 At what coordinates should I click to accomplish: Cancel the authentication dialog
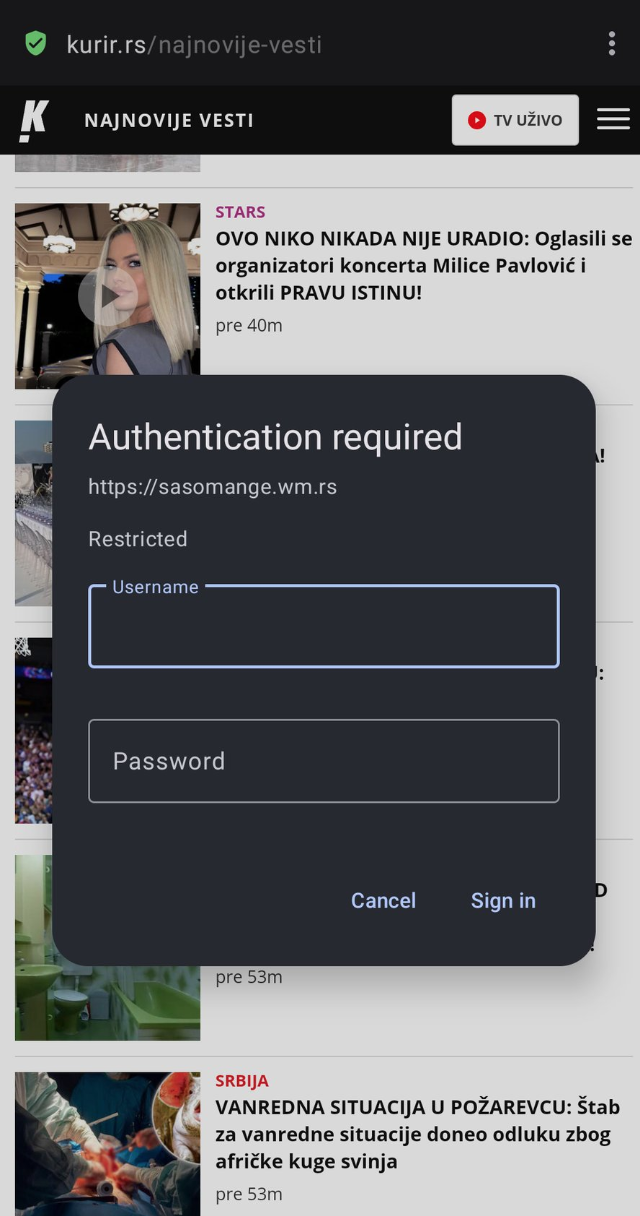383,900
